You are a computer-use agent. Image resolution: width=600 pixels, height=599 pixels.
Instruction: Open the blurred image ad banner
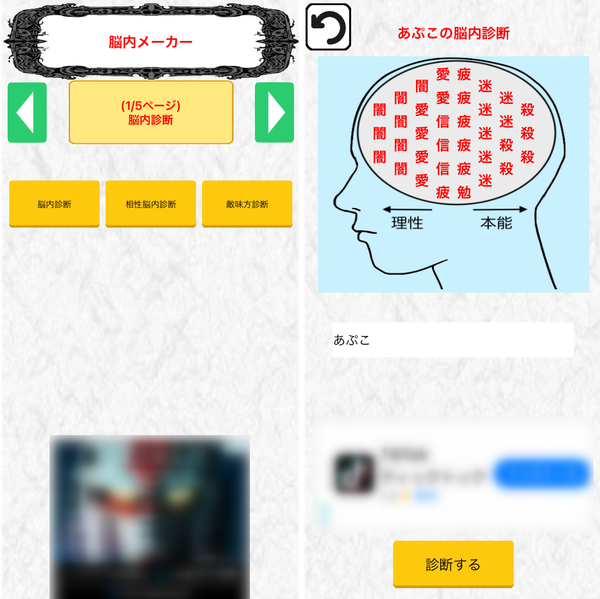click(150, 517)
